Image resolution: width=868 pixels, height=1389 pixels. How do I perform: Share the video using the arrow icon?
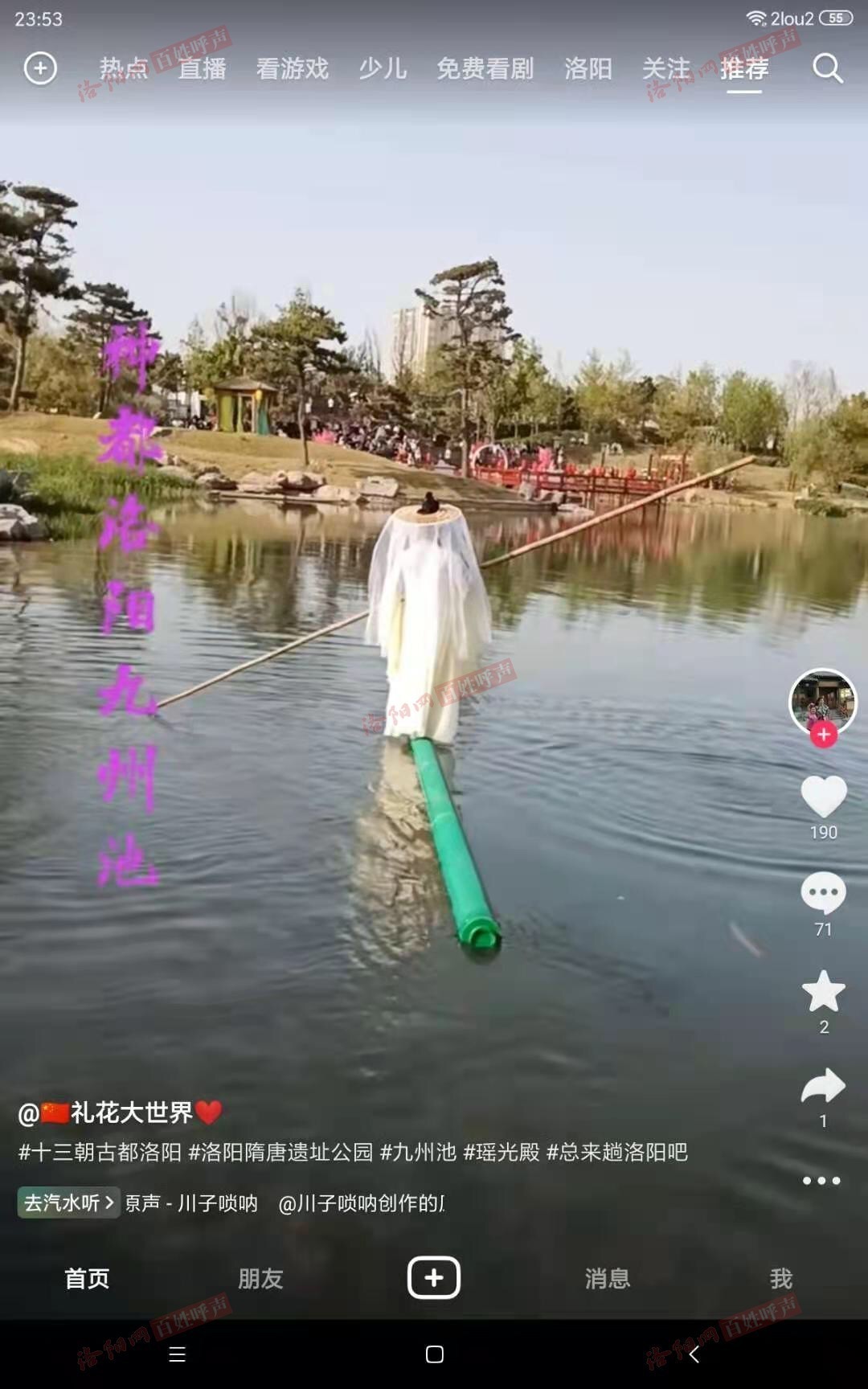click(x=824, y=1086)
